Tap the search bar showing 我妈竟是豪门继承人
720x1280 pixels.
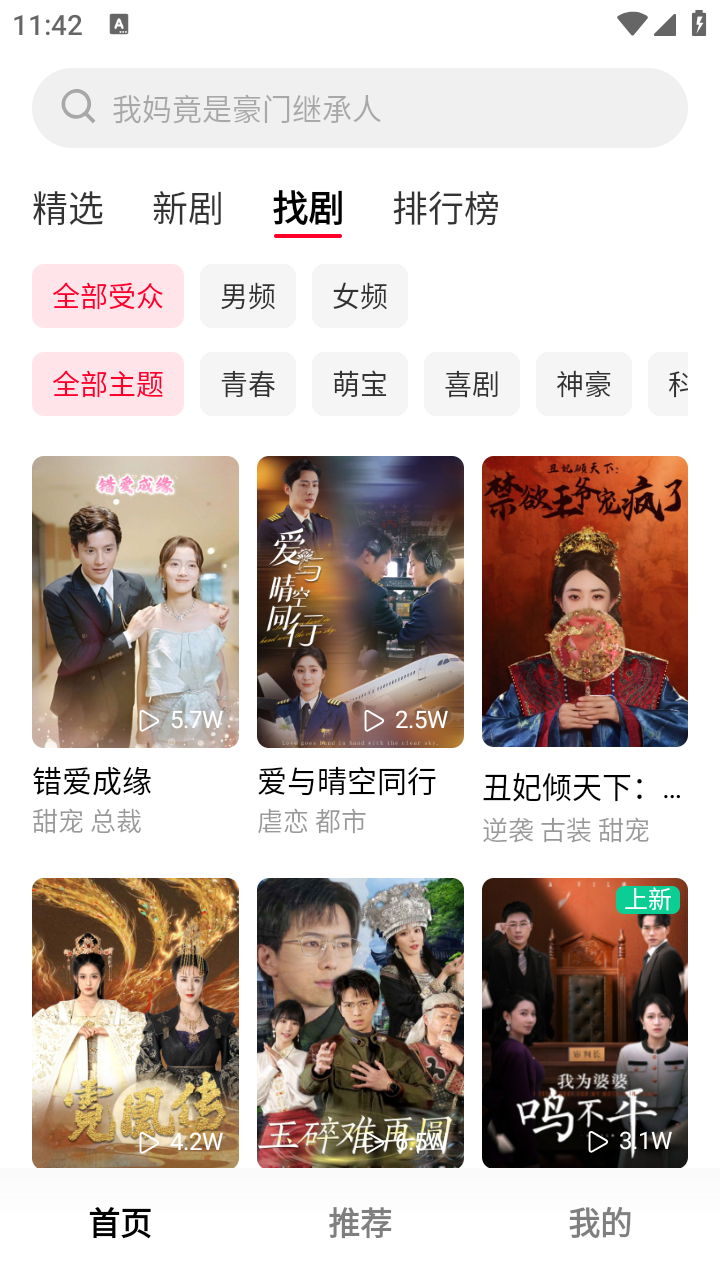pyautogui.click(x=360, y=107)
